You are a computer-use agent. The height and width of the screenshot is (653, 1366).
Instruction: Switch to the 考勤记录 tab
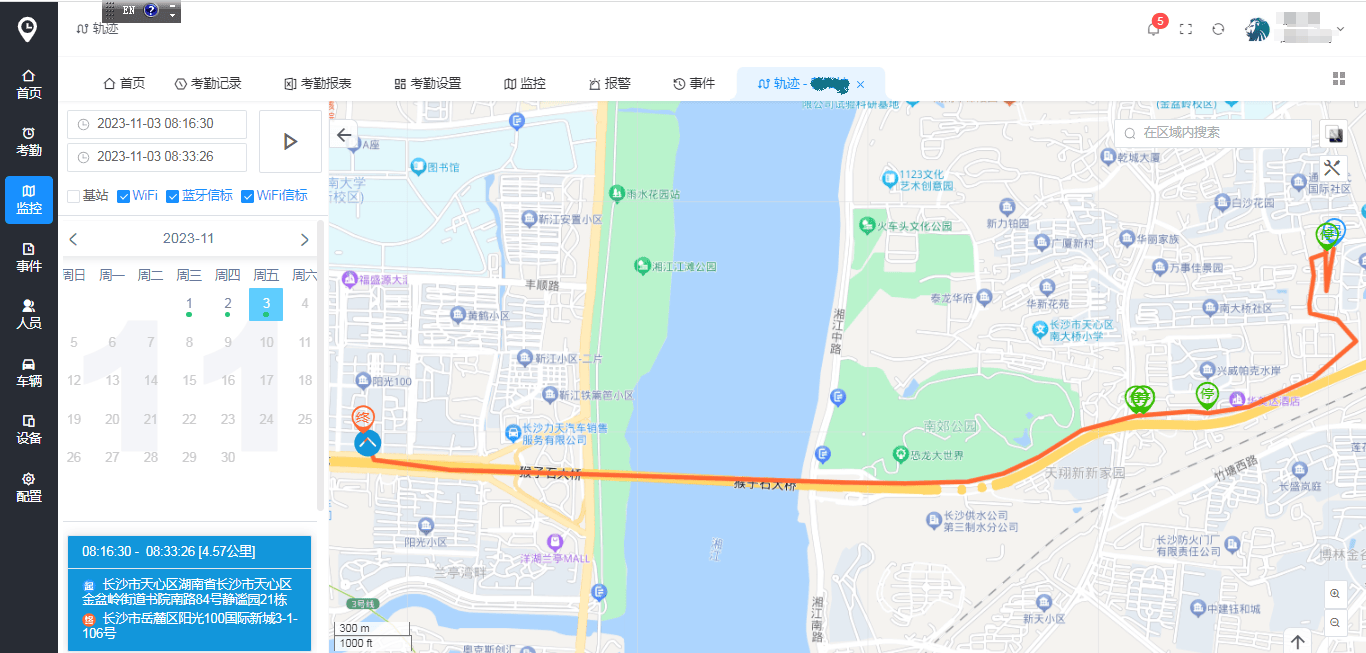208,84
